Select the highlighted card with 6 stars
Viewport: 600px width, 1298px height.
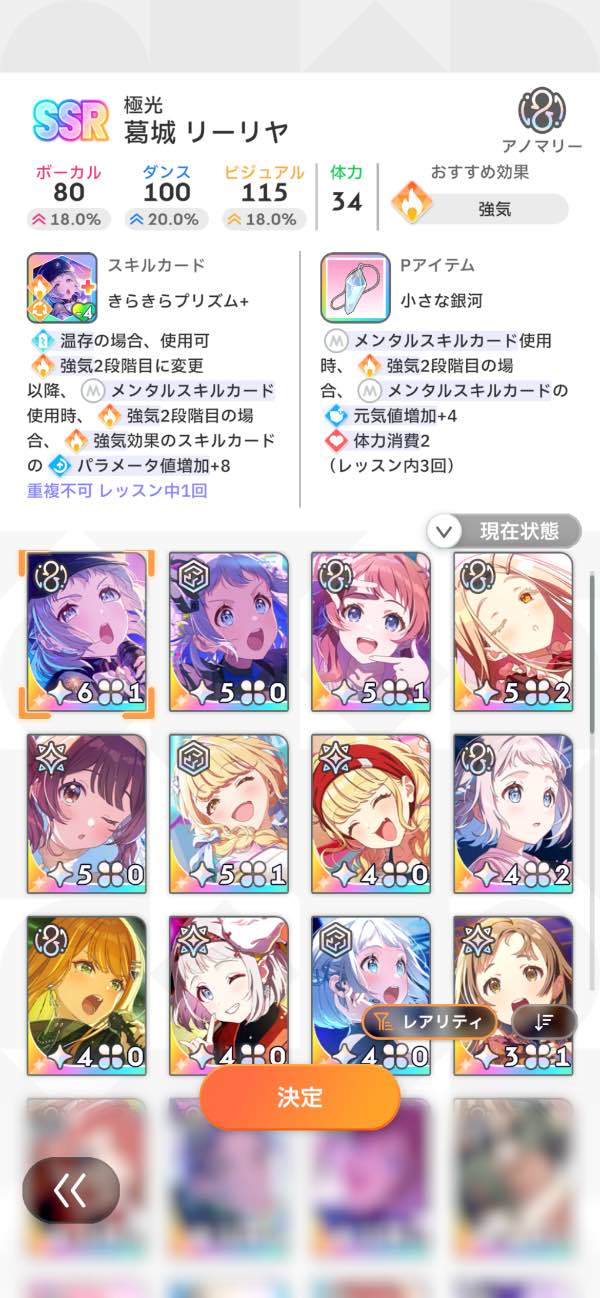pos(87,631)
